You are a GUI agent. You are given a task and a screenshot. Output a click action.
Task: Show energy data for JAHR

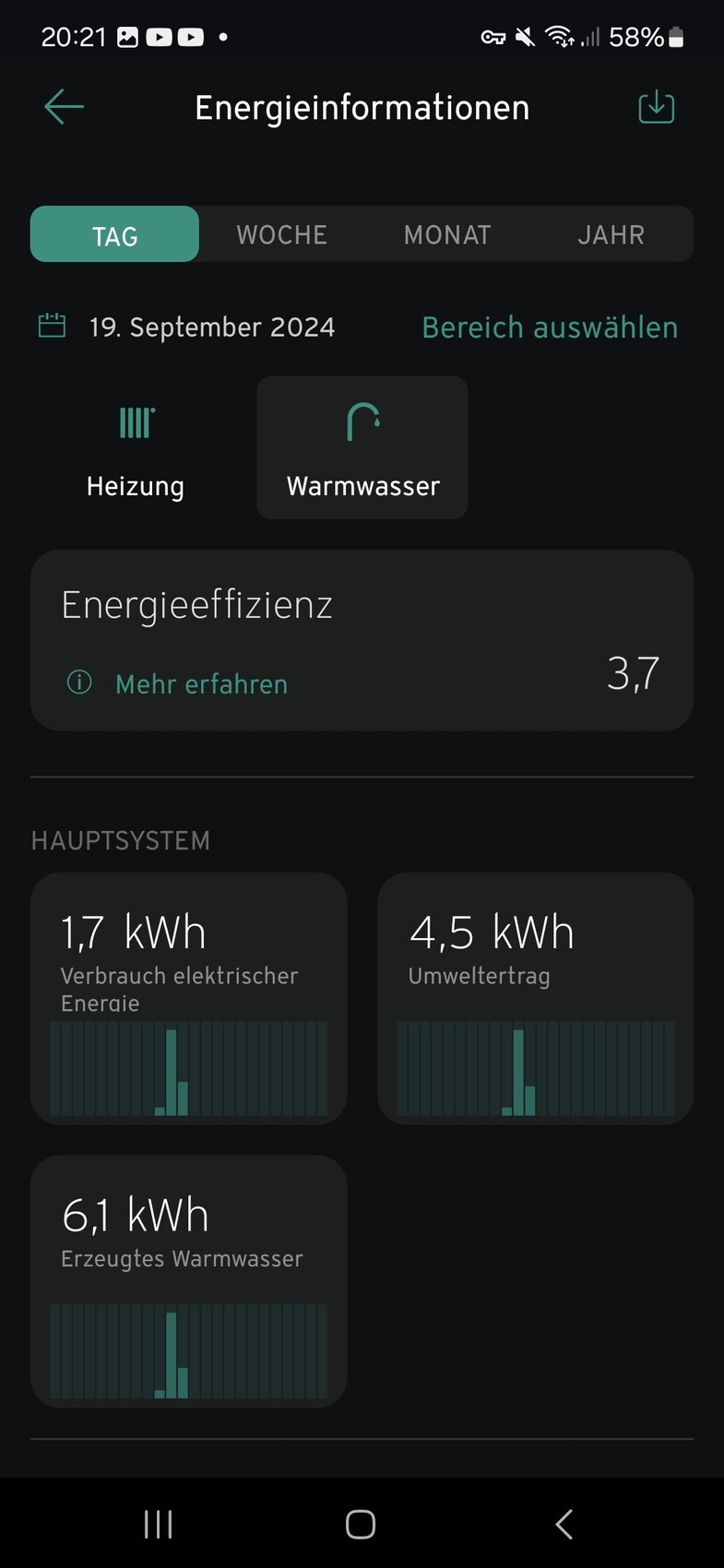tap(611, 235)
